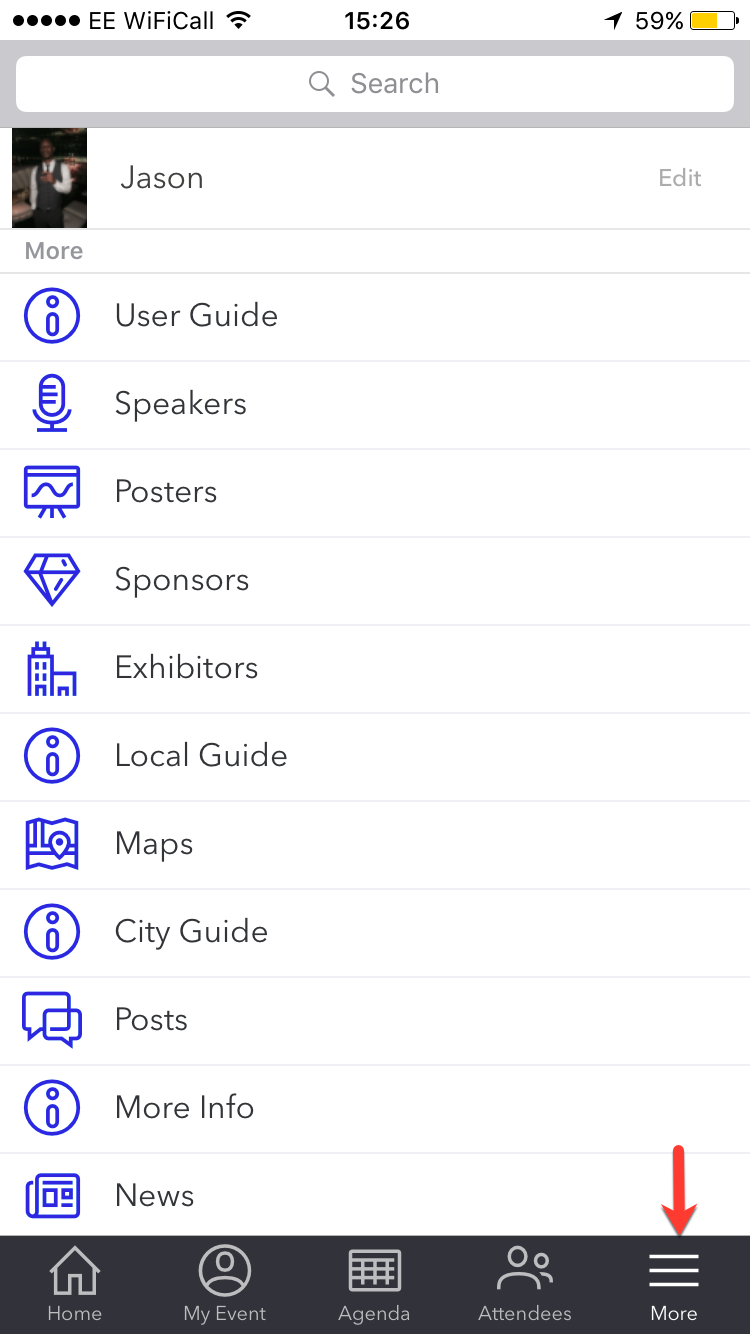
Task: Go to the My Event tab
Action: tap(225, 1285)
